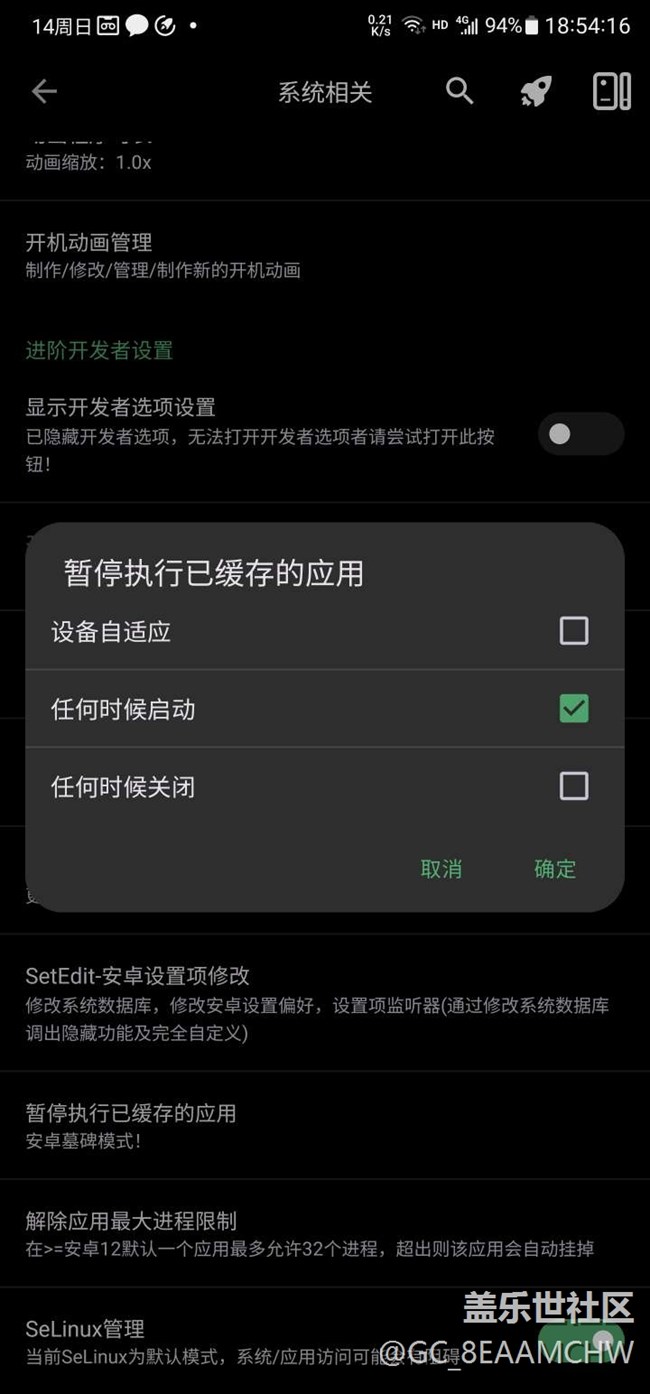Check the 设备自适应 checkbox
The image size is (650, 1394).
pyautogui.click(x=573, y=631)
